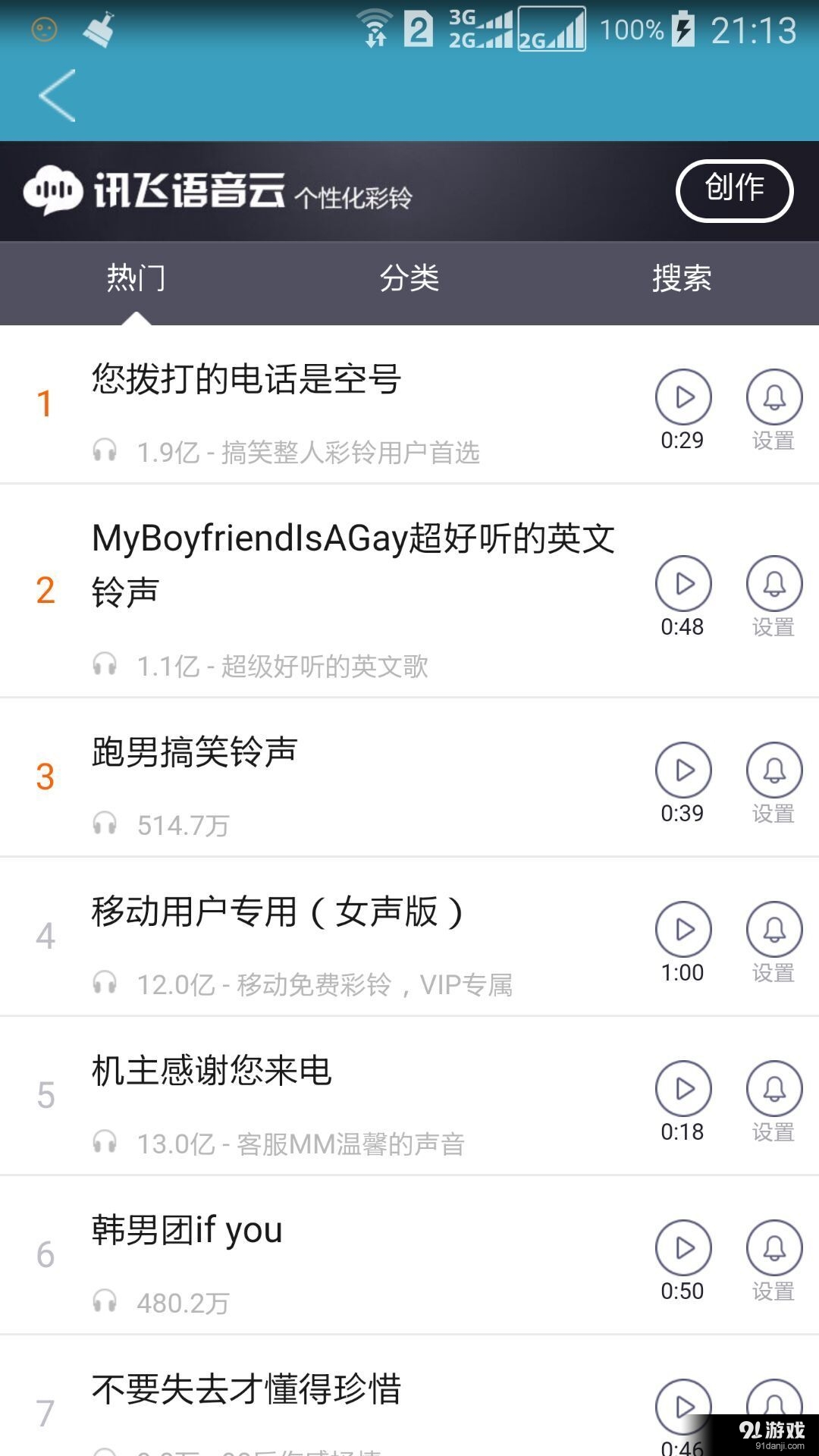Go back with the arrow button
Image resolution: width=819 pixels, height=1456 pixels.
tap(57, 97)
